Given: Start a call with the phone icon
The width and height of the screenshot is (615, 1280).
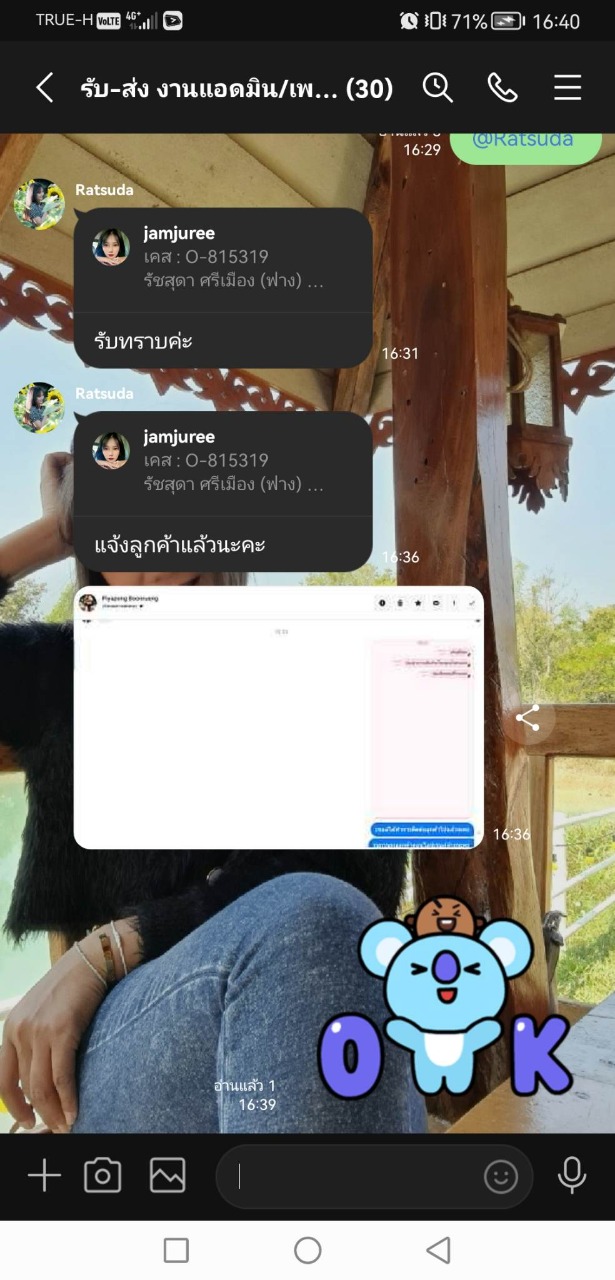Looking at the screenshot, I should (x=502, y=88).
